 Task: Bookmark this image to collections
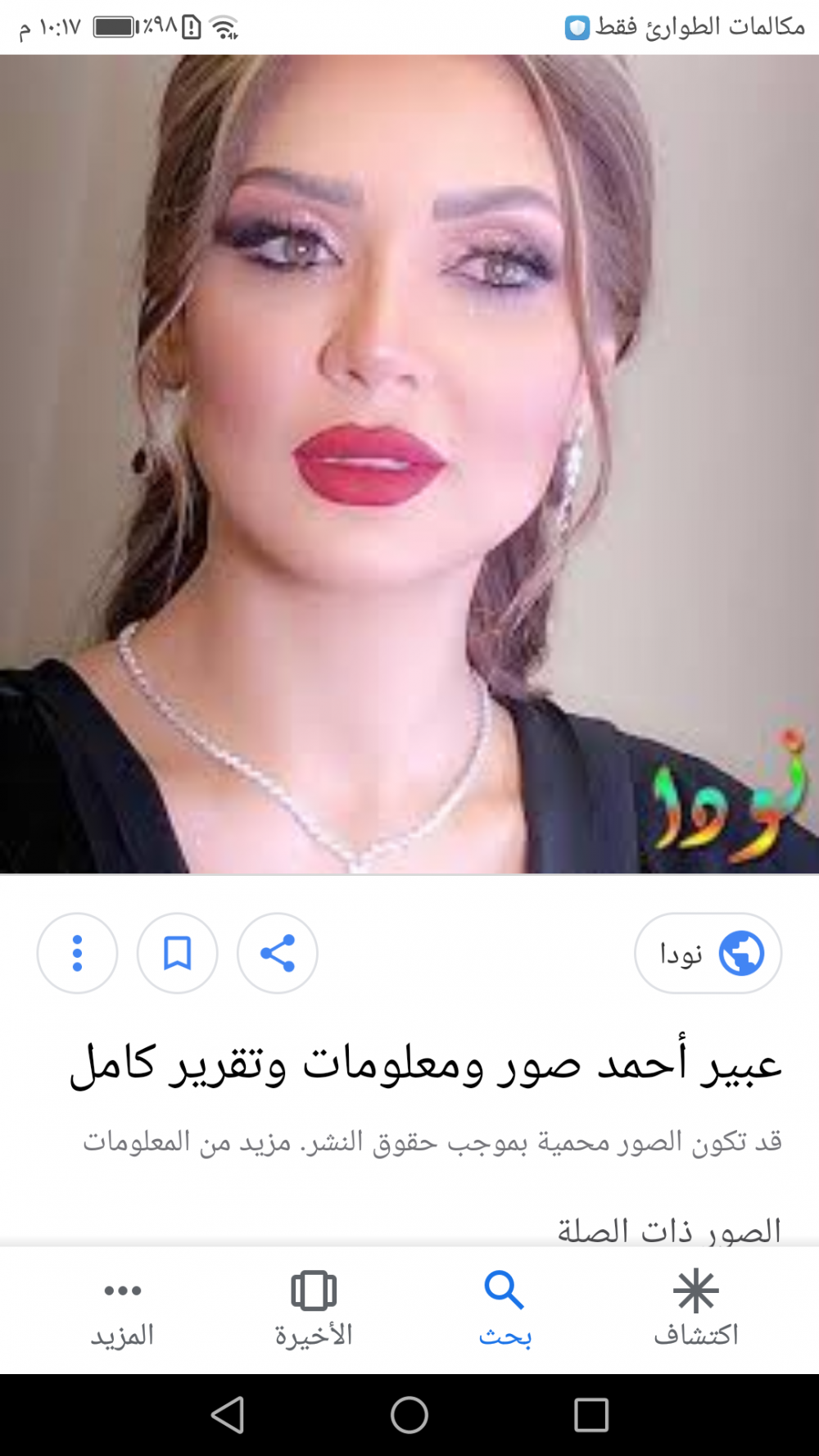[x=177, y=953]
